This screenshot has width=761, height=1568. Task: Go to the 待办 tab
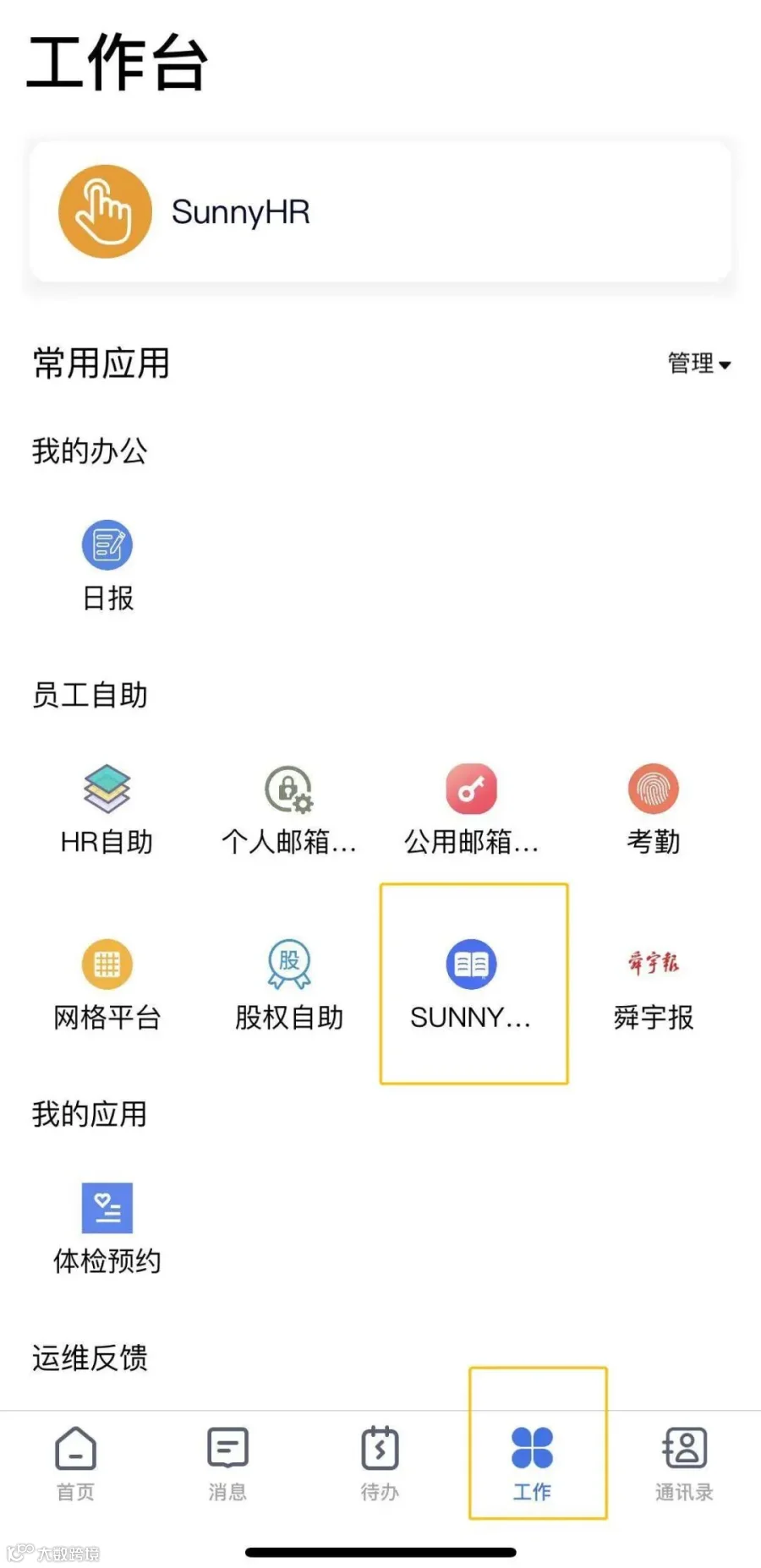pos(380,1464)
